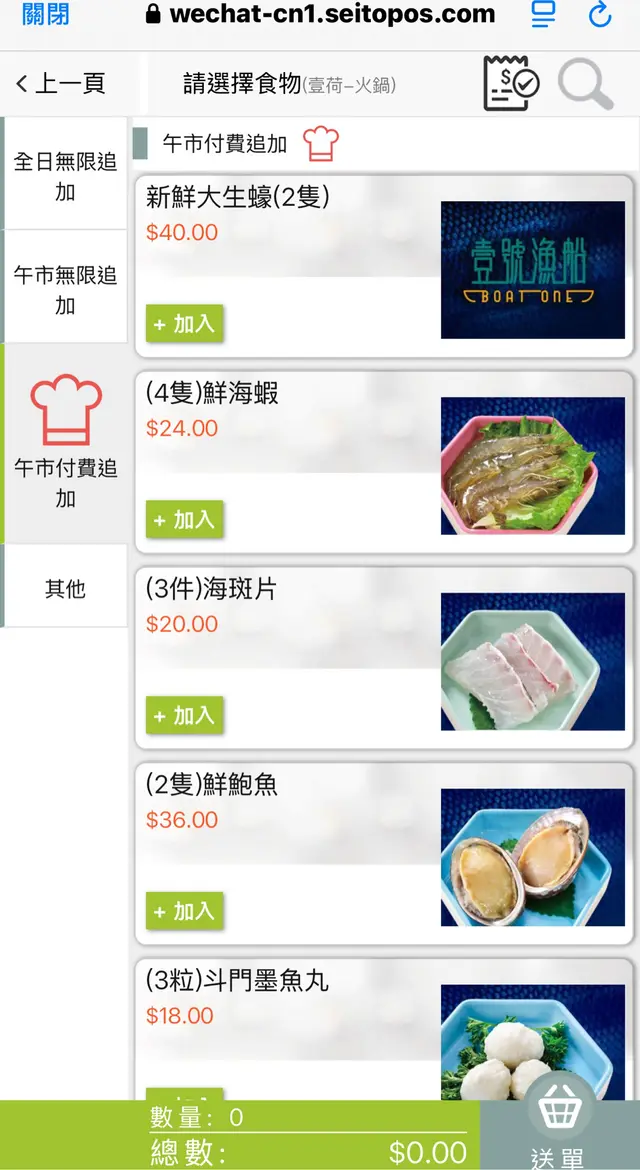Submit the order with 送單
Viewport: 640px width, 1170px height.
558,1135
